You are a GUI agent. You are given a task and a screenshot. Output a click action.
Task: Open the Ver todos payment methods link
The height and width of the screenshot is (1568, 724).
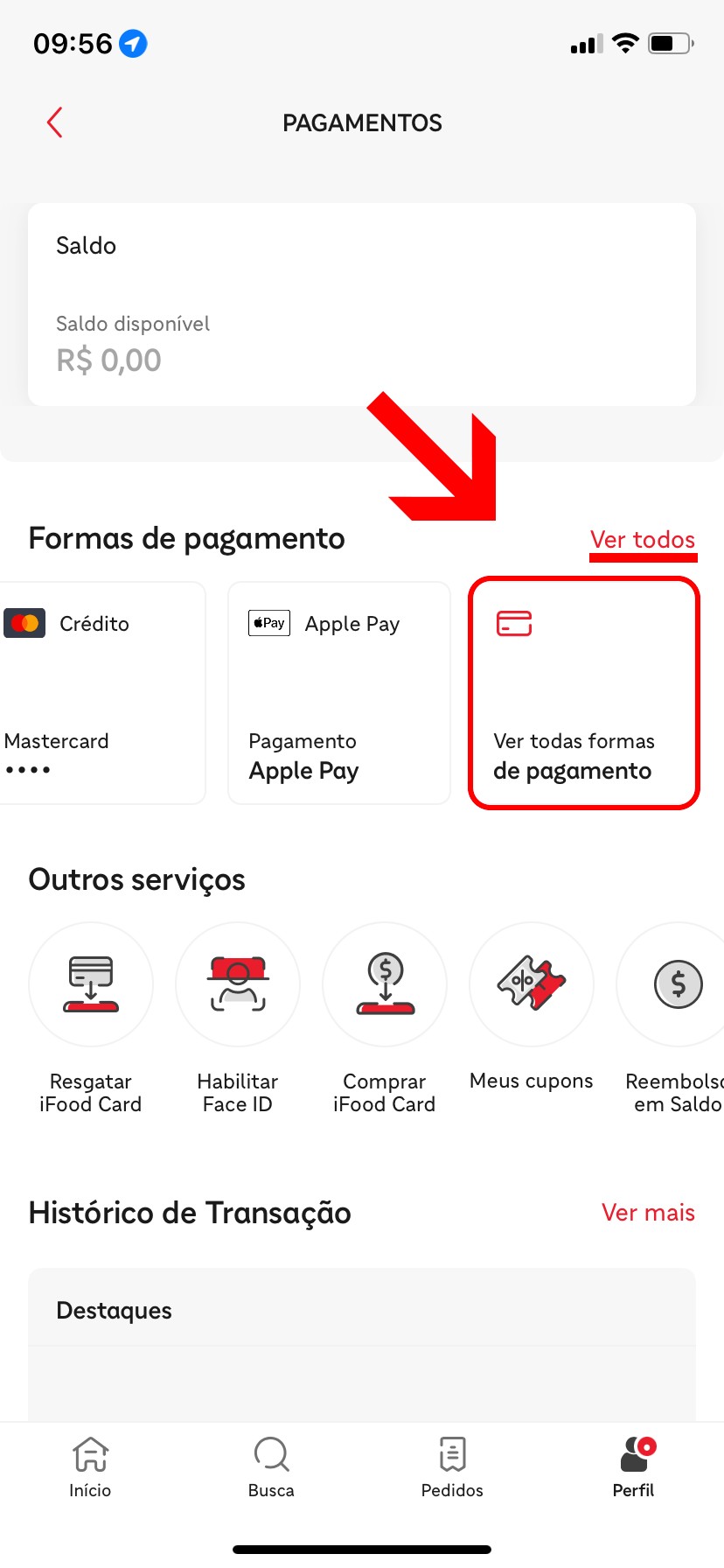pyautogui.click(x=642, y=539)
